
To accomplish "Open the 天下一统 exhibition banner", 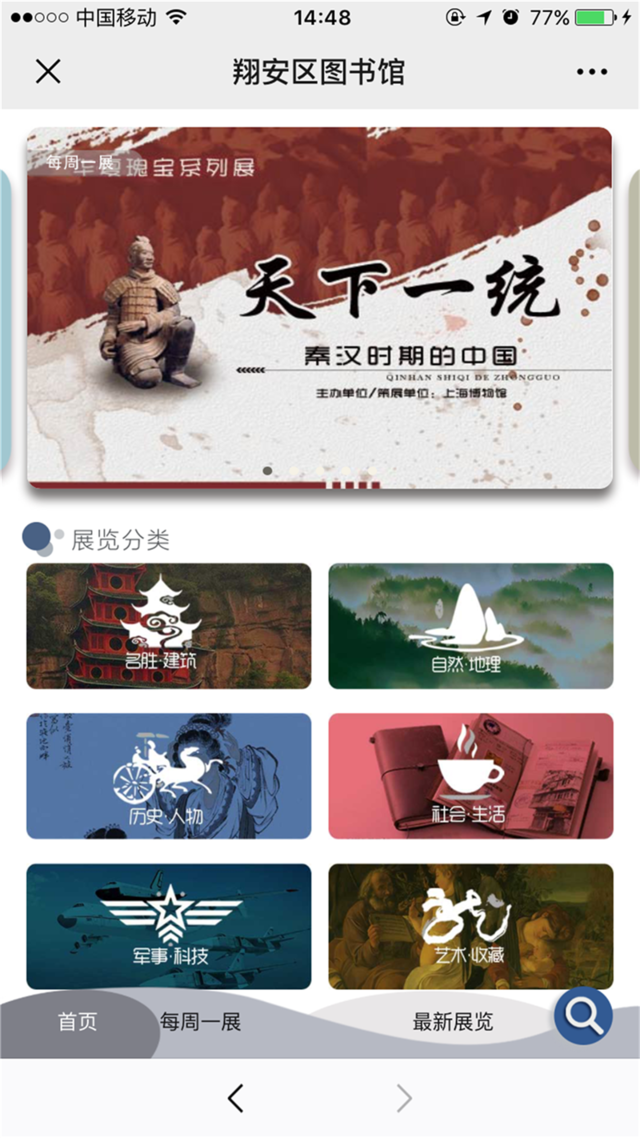I will 319,307.
